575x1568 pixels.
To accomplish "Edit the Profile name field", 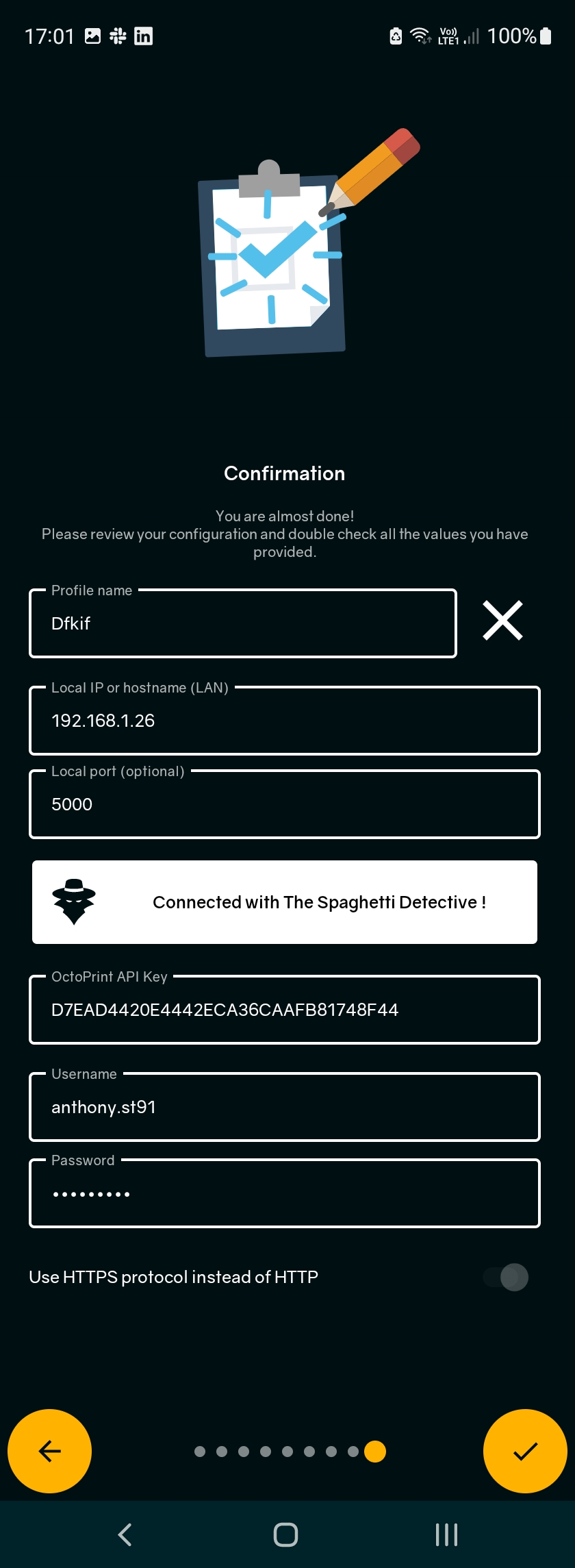I will (243, 623).
